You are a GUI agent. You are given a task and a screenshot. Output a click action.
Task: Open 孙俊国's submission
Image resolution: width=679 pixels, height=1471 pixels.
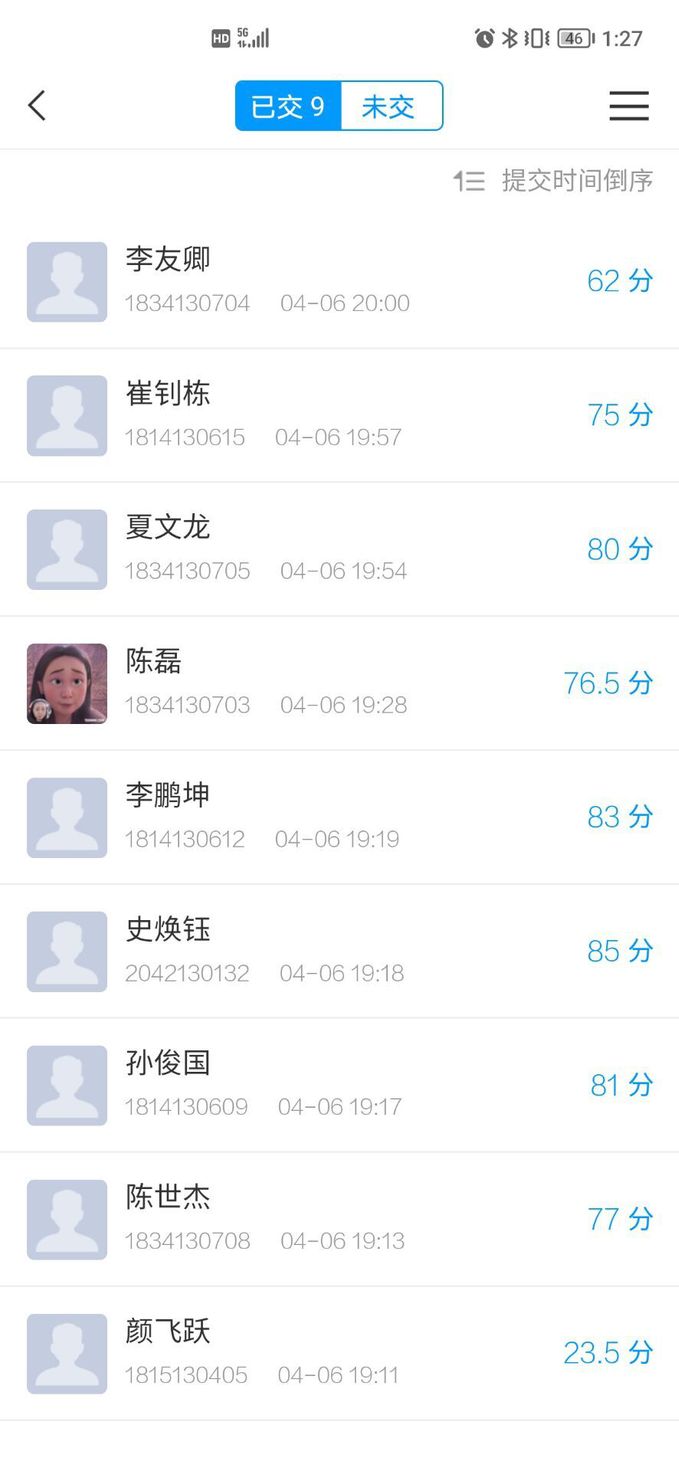339,1085
